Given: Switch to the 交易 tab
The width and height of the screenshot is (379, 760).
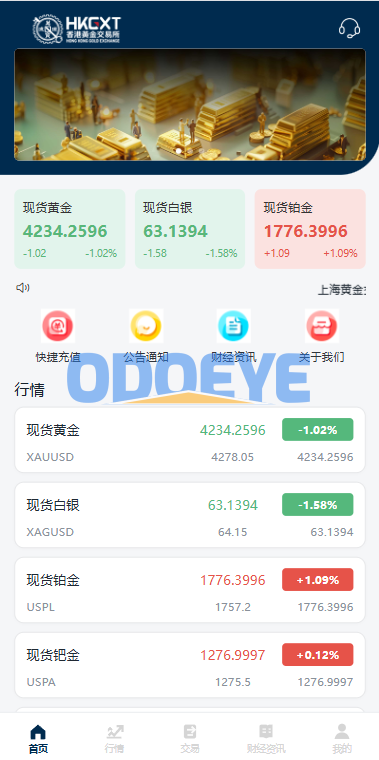Looking at the screenshot, I should tap(190, 738).
